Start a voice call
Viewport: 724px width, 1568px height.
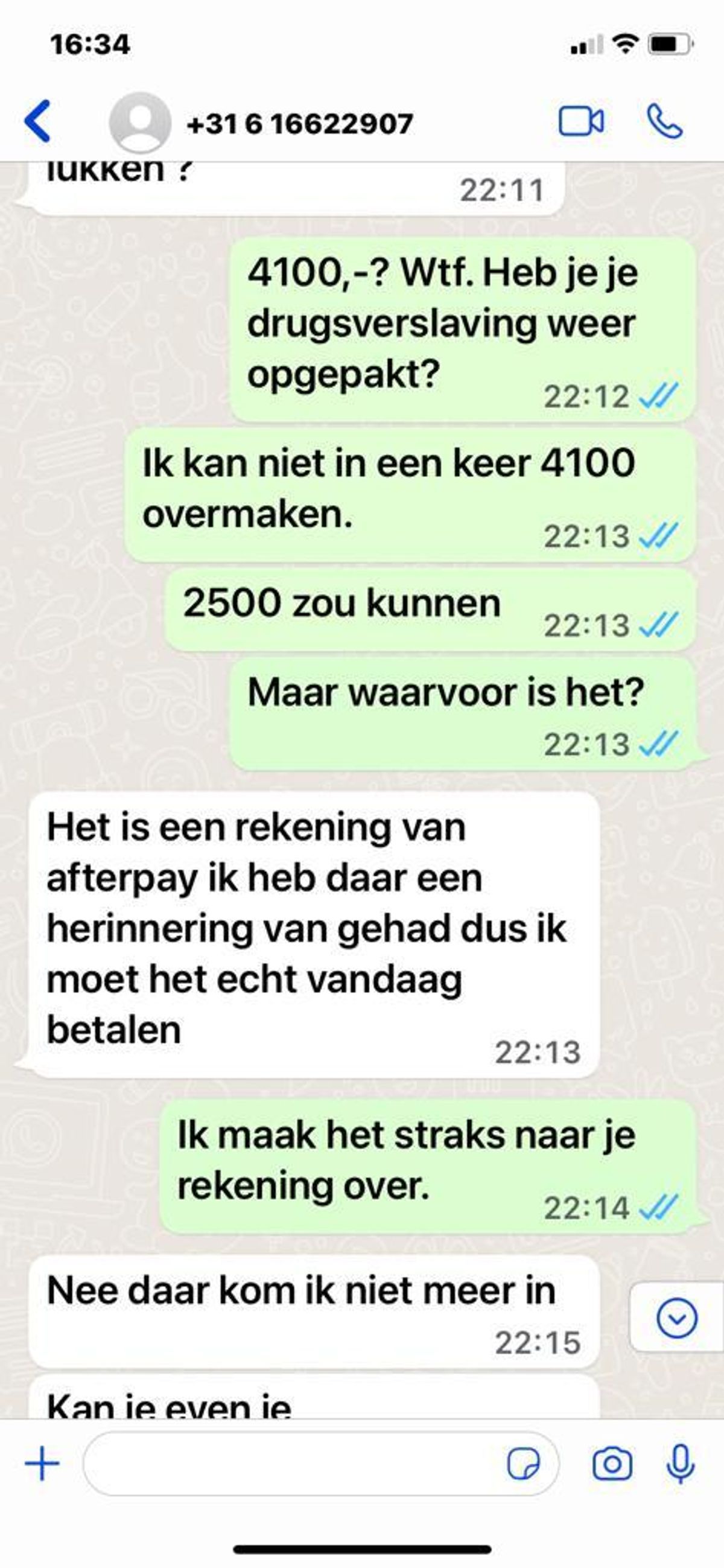click(x=664, y=122)
